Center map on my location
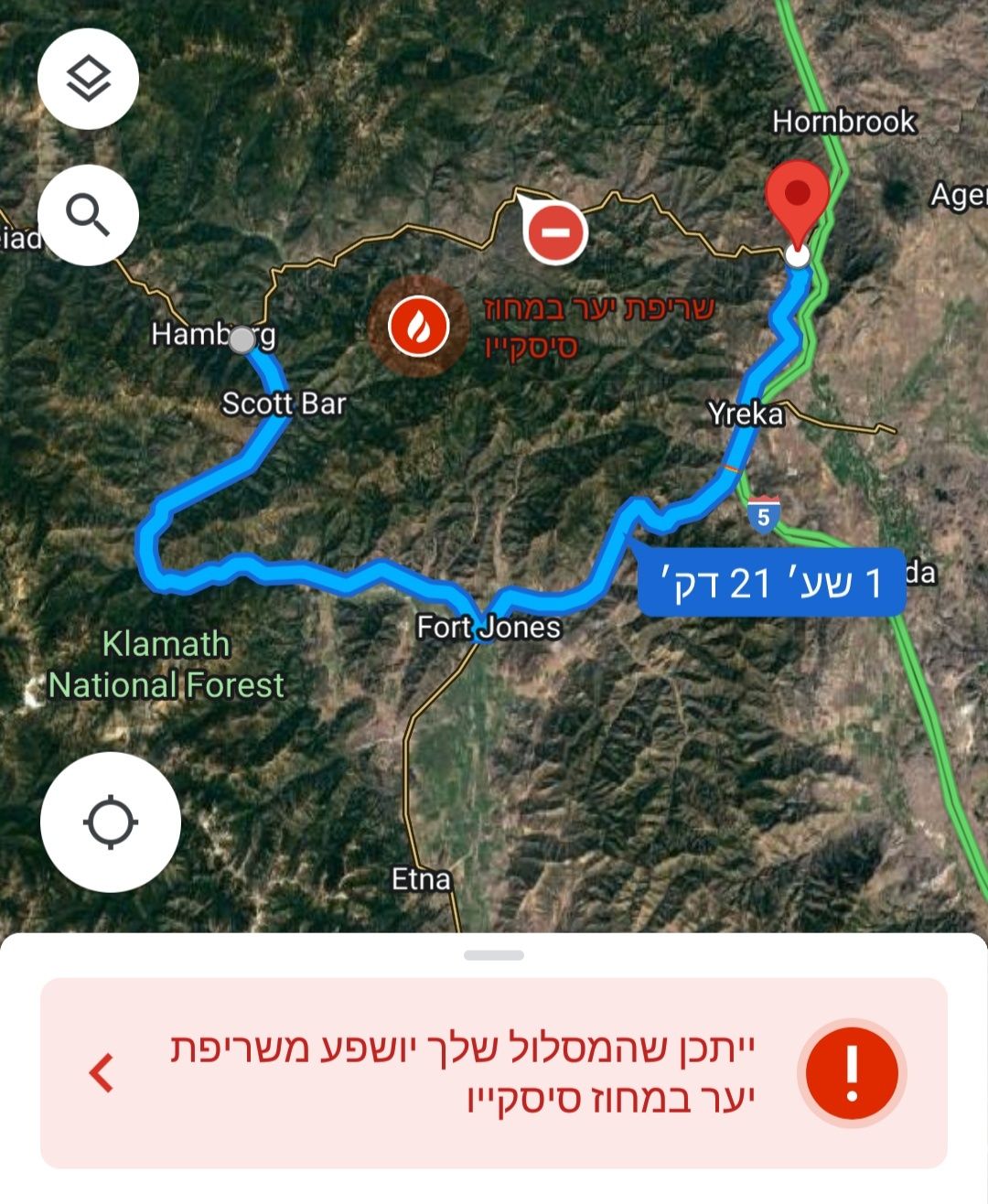The width and height of the screenshot is (988, 1204). coord(111,822)
